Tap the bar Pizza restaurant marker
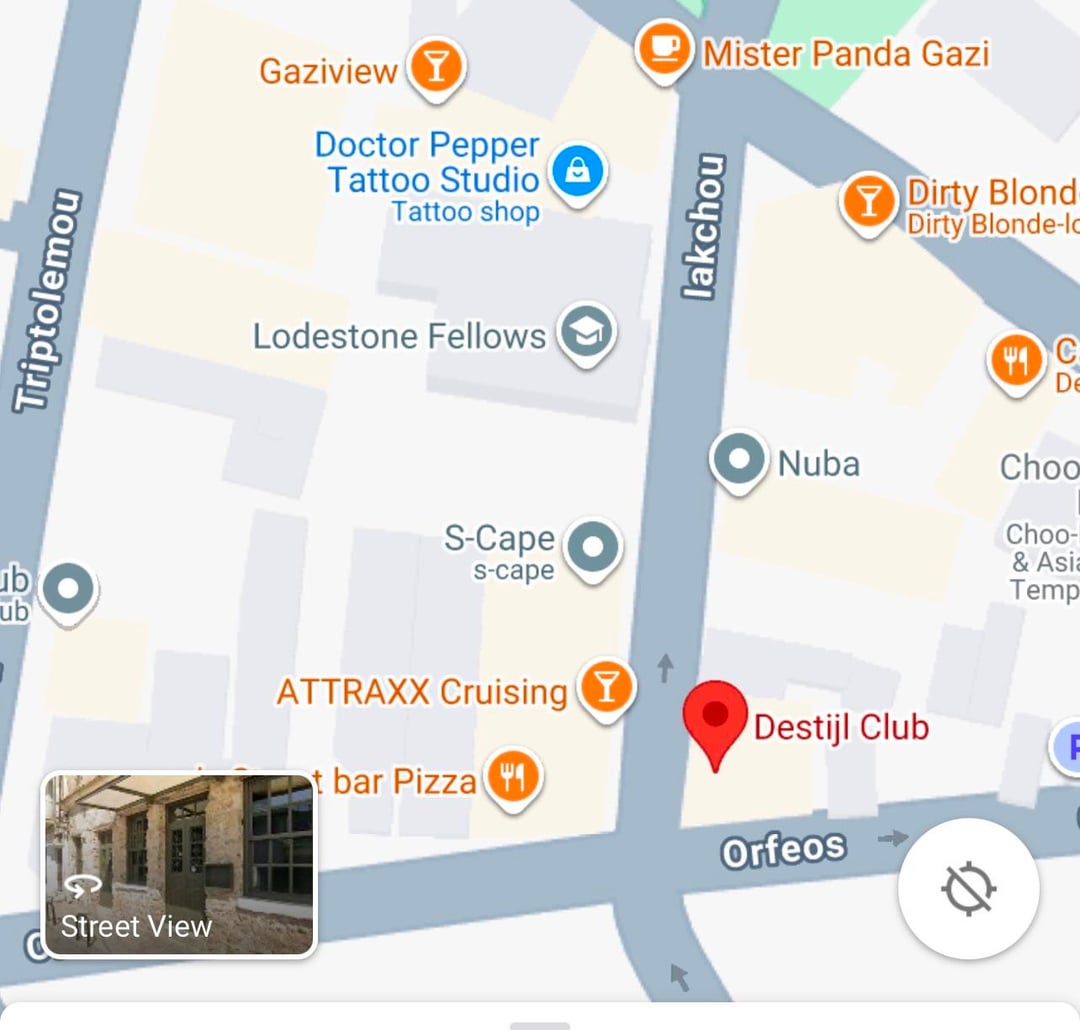 click(x=513, y=781)
